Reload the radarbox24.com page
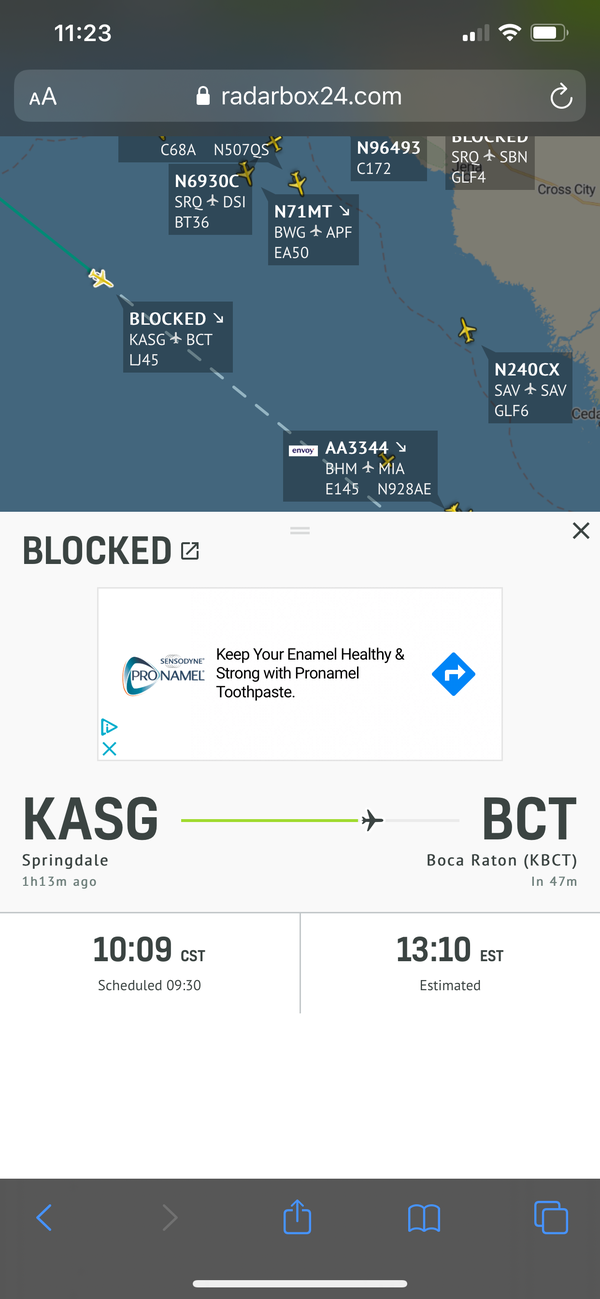Screen dimensions: 600x1299 click(561, 97)
